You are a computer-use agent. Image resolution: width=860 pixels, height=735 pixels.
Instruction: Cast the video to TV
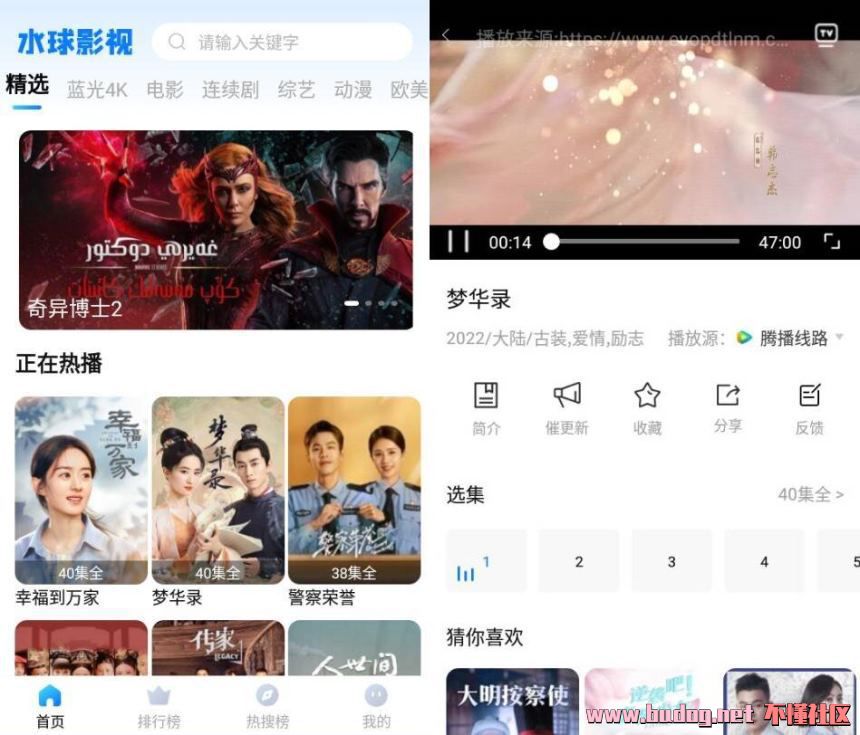[826, 35]
